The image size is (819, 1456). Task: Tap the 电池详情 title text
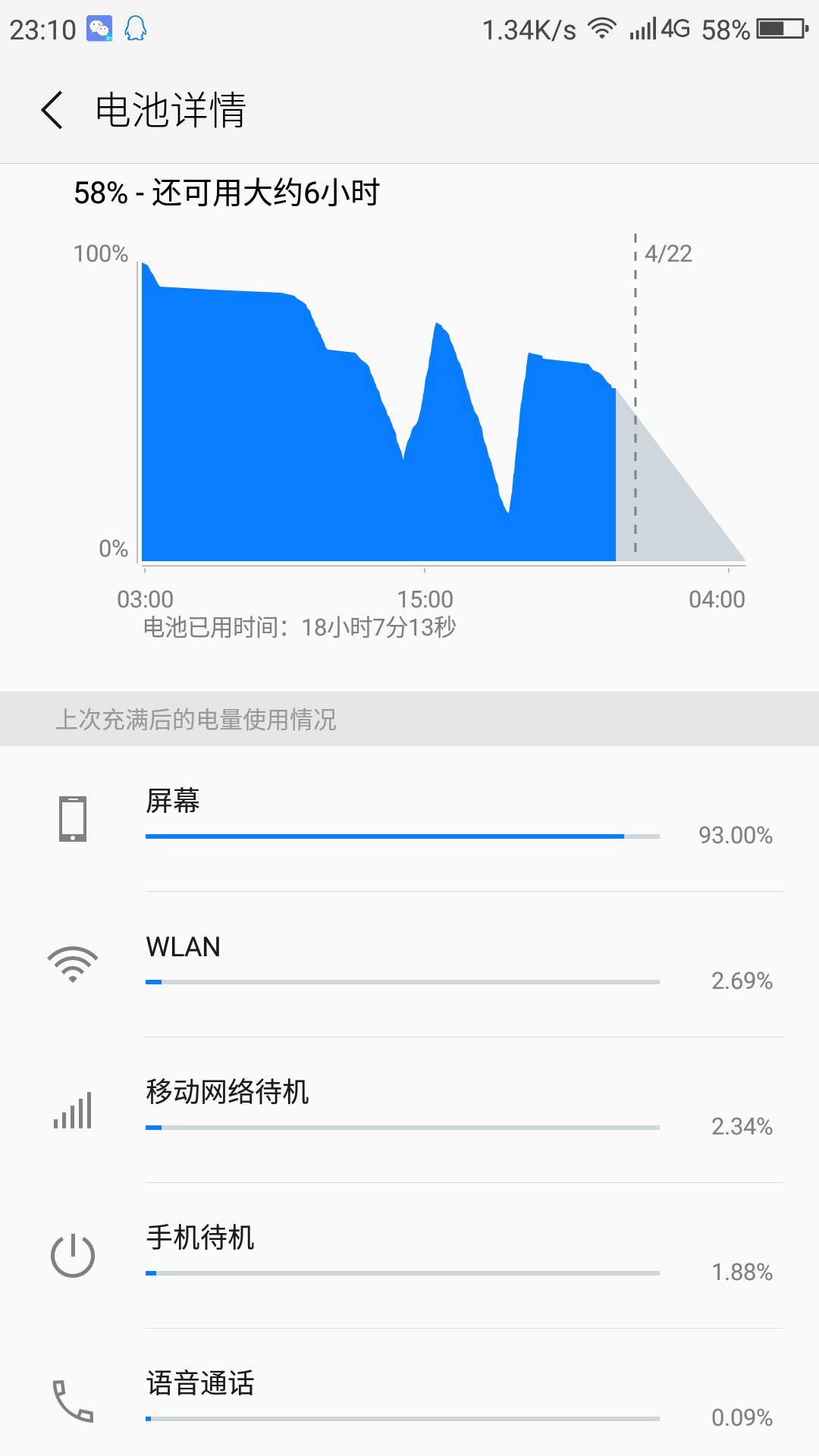(x=173, y=108)
